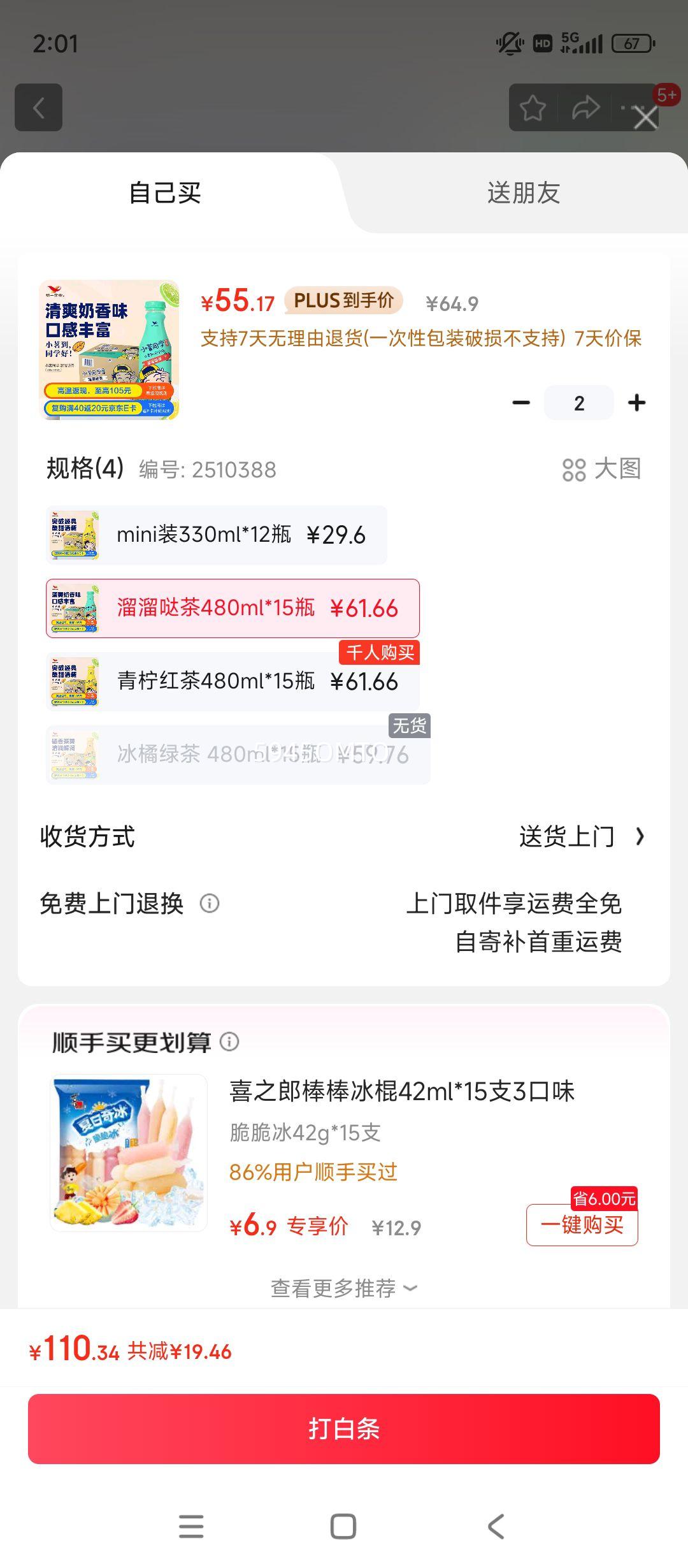Switch to the 送朋友 tab
The width and height of the screenshot is (688, 1568).
[x=523, y=192]
